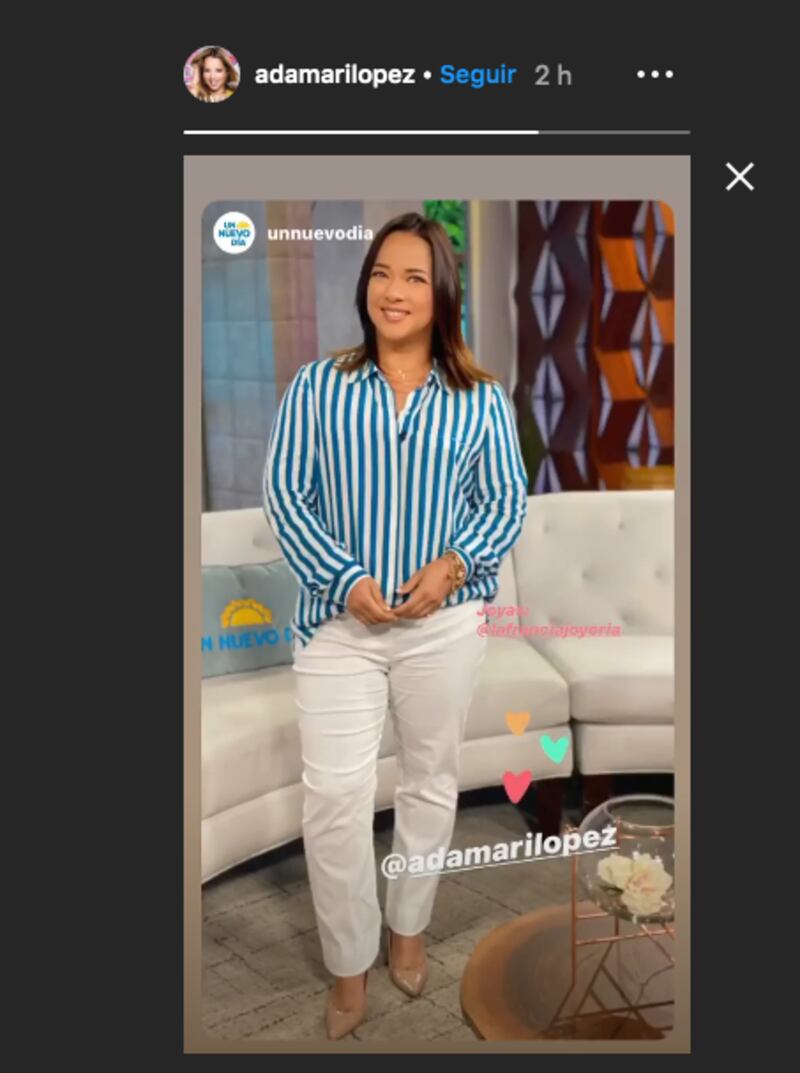Tap the @adamarilopez mention sticker
Viewport: 800px width, 1073px height.
coord(498,849)
